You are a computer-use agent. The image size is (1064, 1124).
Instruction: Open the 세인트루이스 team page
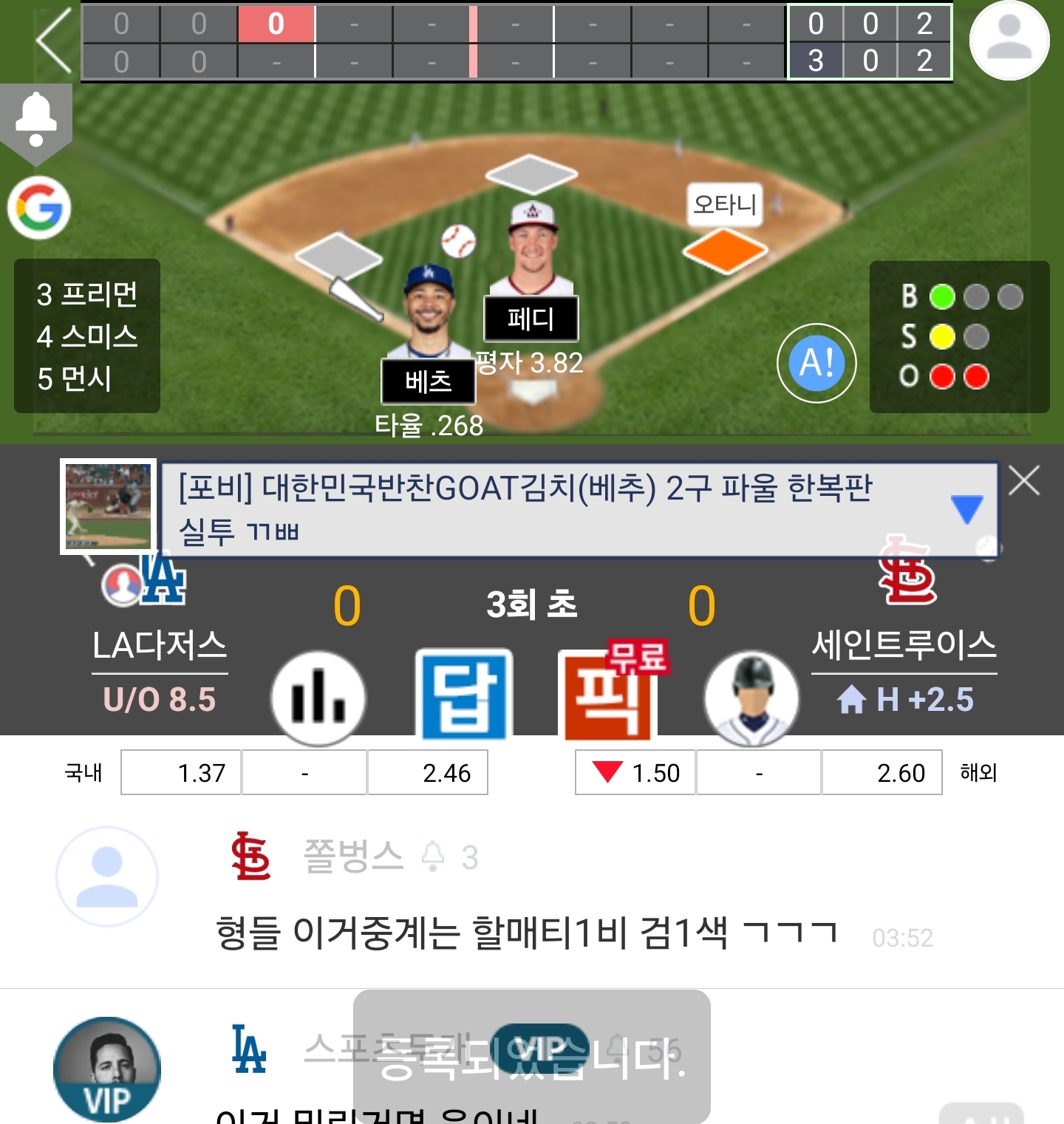tap(904, 643)
